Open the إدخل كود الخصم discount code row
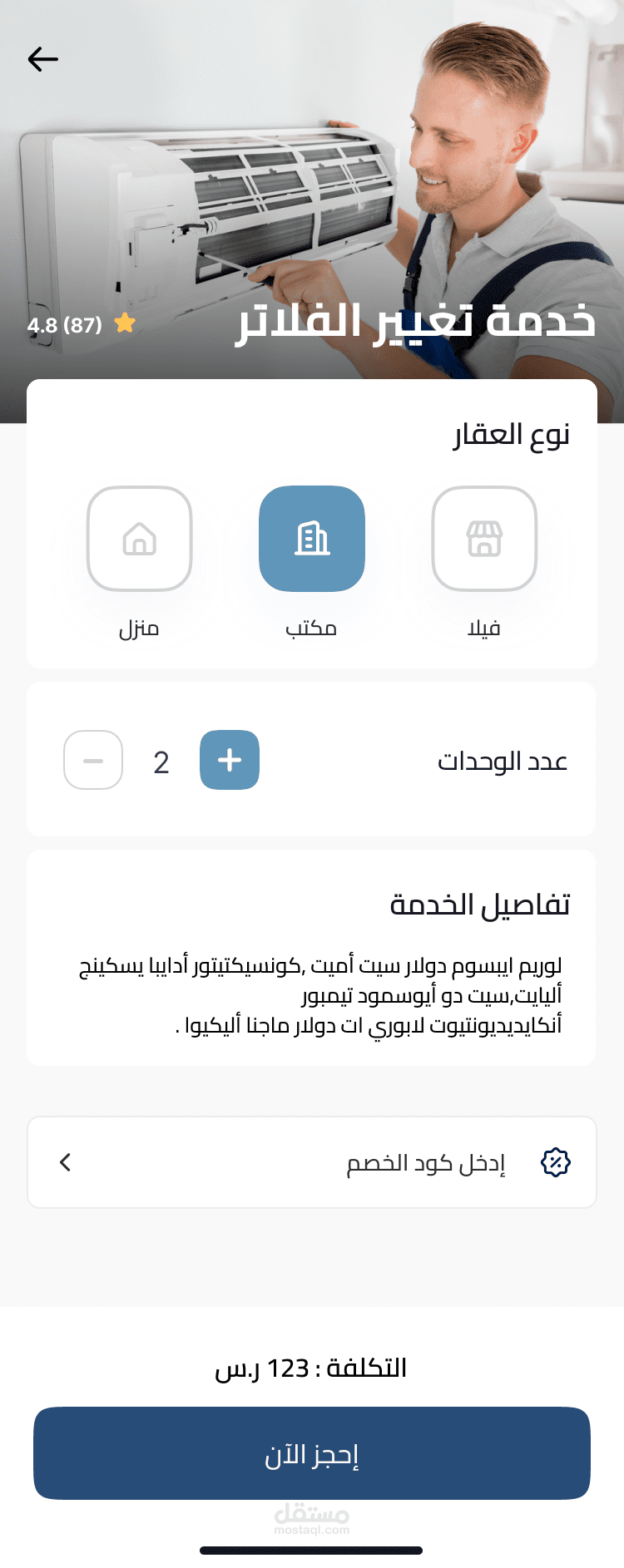Image resolution: width=624 pixels, height=1568 pixels. (x=312, y=1162)
